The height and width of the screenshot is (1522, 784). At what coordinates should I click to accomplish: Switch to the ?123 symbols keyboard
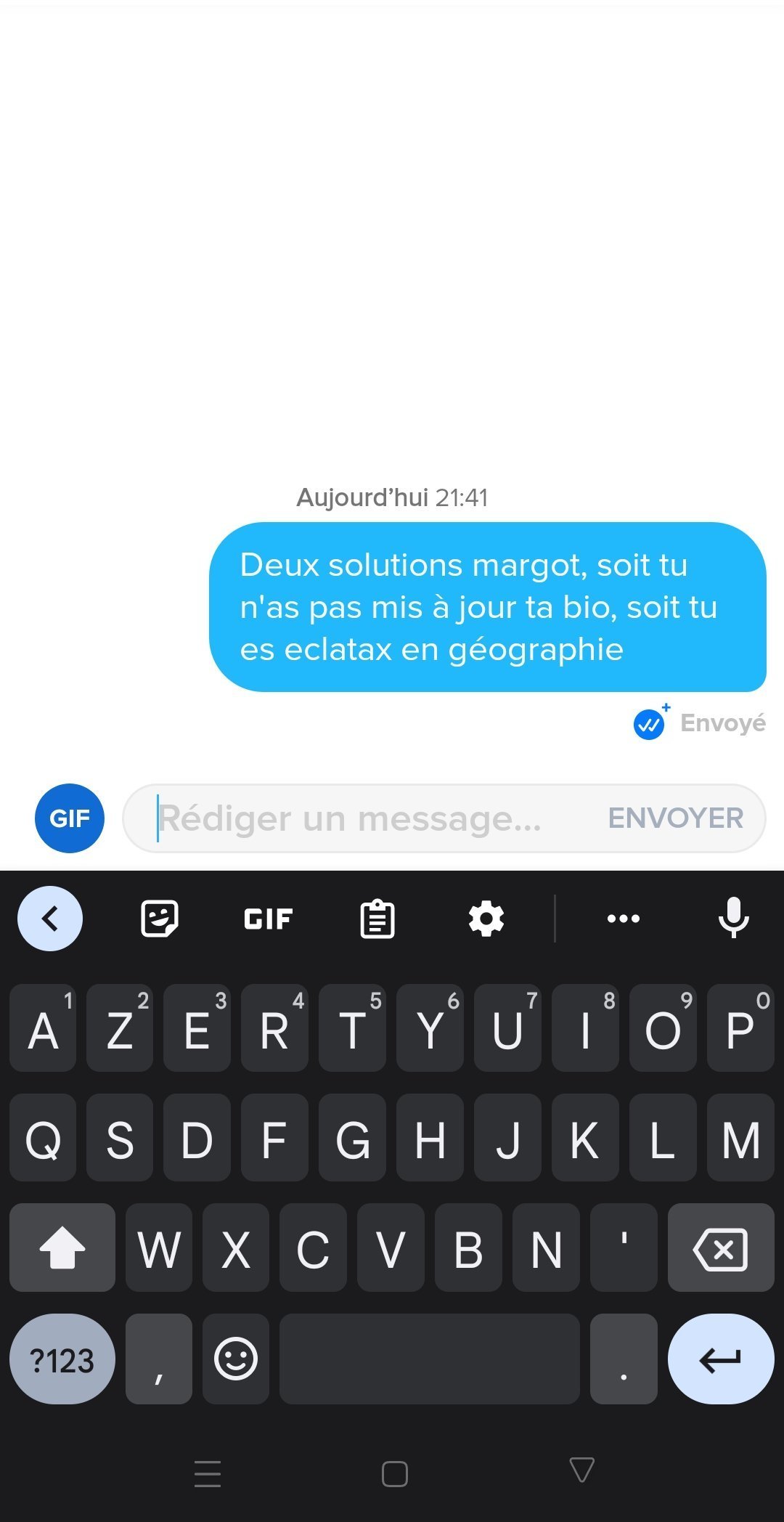click(62, 1359)
